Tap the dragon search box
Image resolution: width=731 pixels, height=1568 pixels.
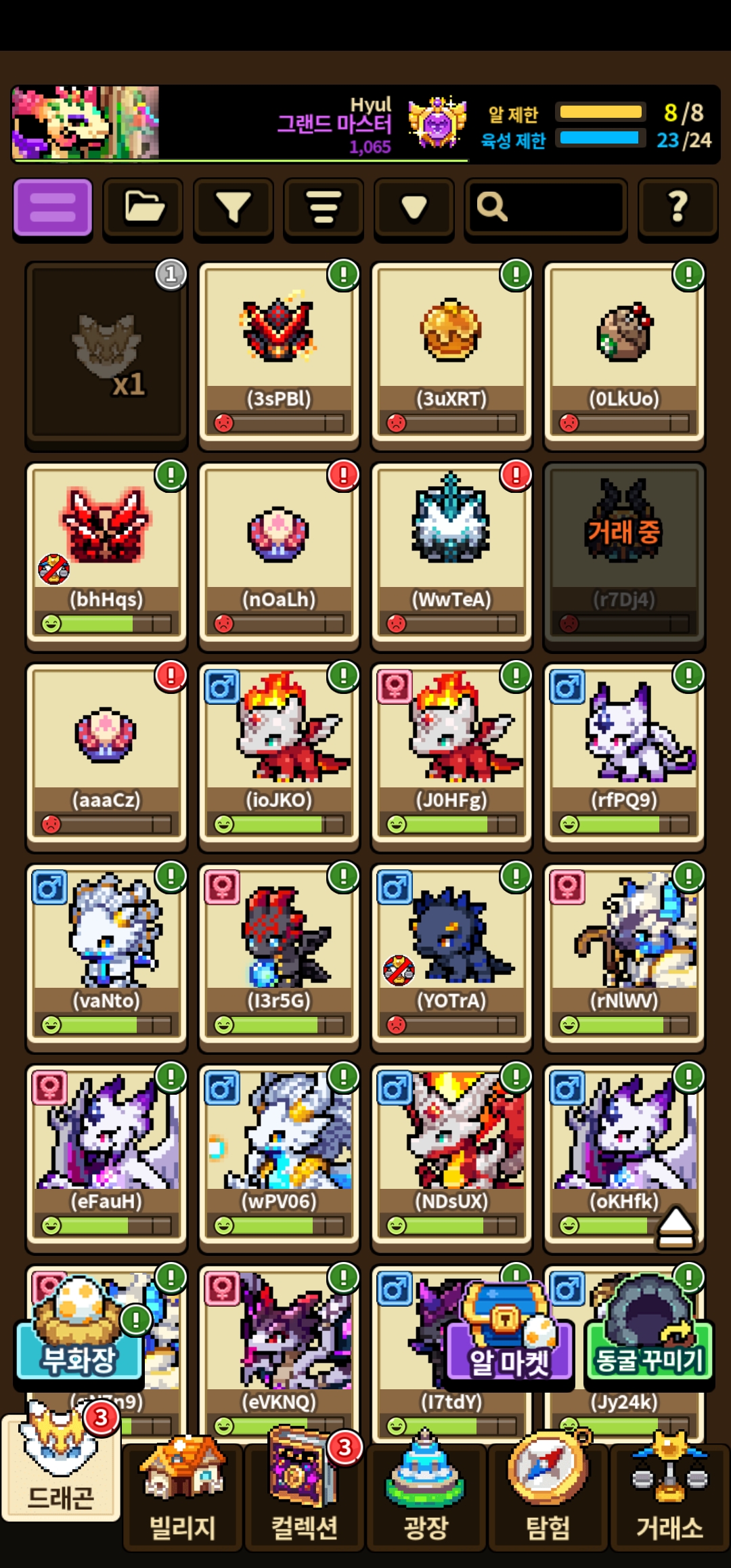point(546,208)
